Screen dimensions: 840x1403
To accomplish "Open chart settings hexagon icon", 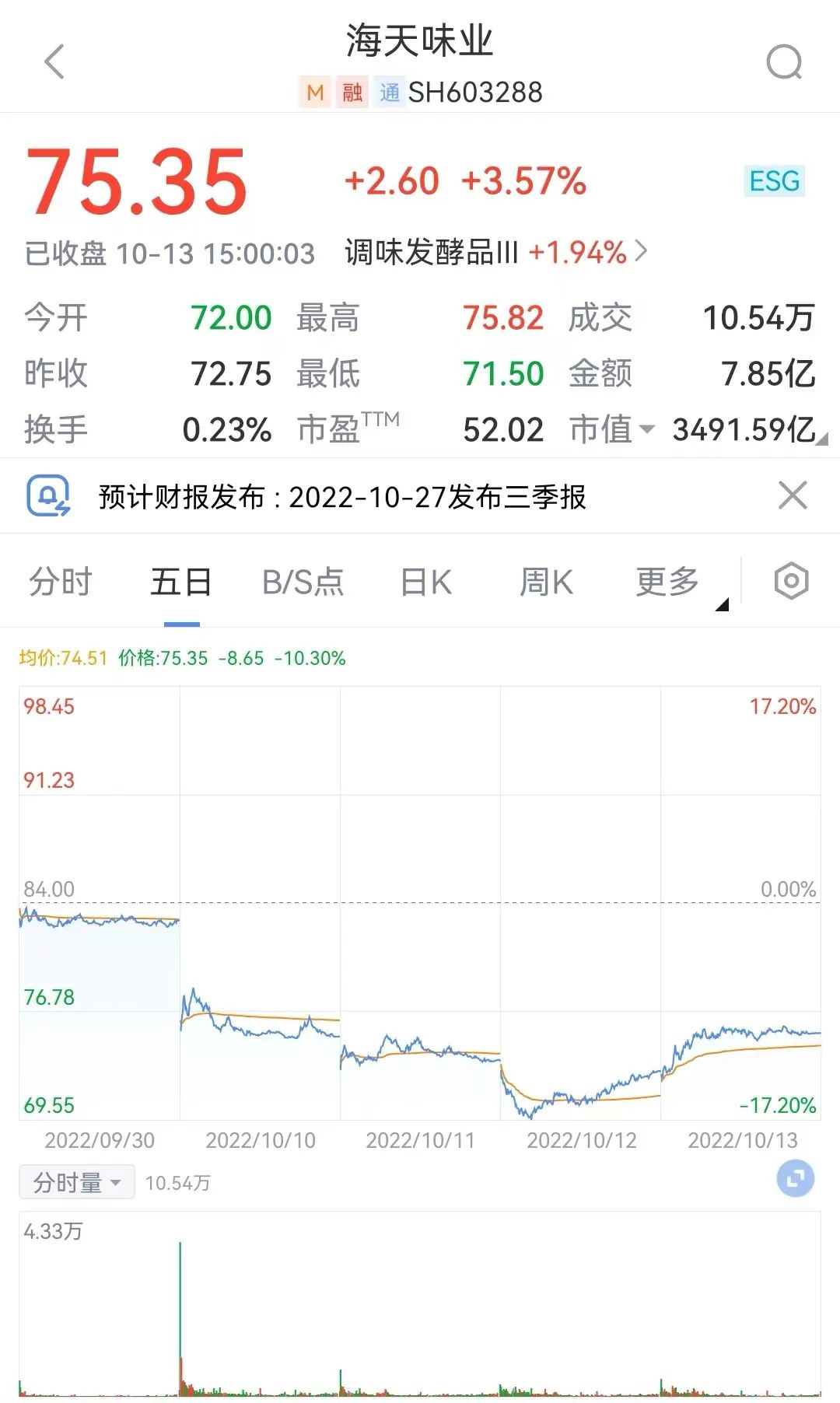I will (791, 581).
